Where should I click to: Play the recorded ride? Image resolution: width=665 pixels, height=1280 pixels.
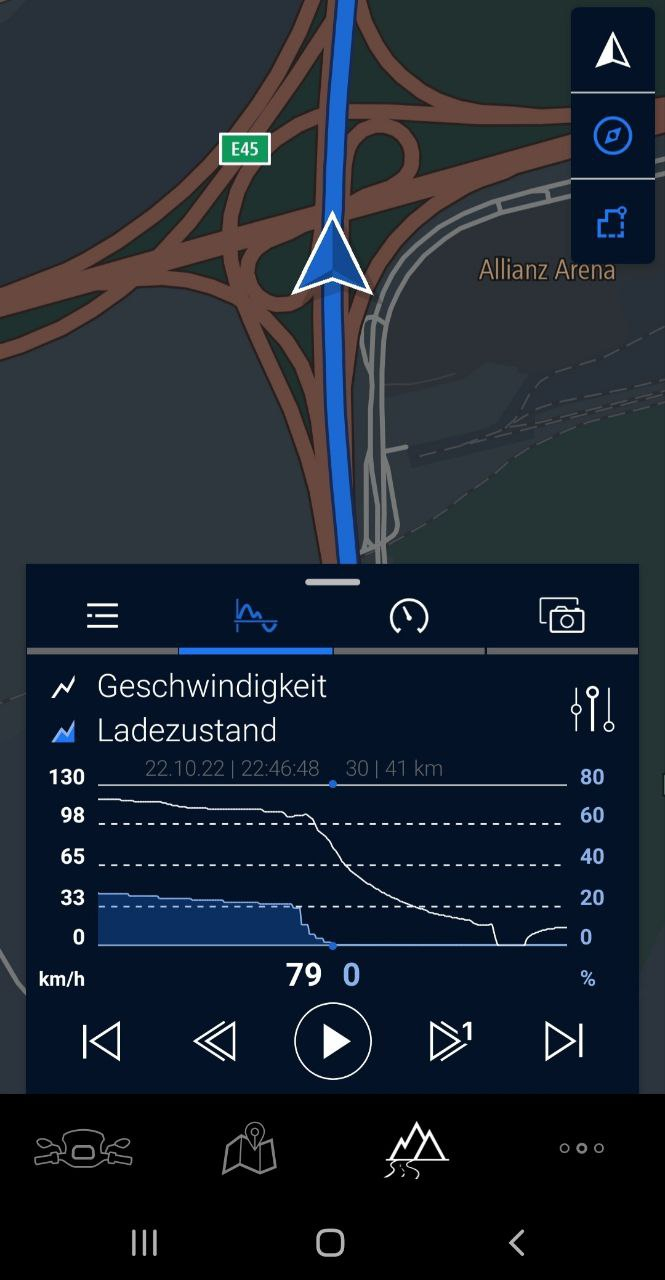(x=332, y=1041)
